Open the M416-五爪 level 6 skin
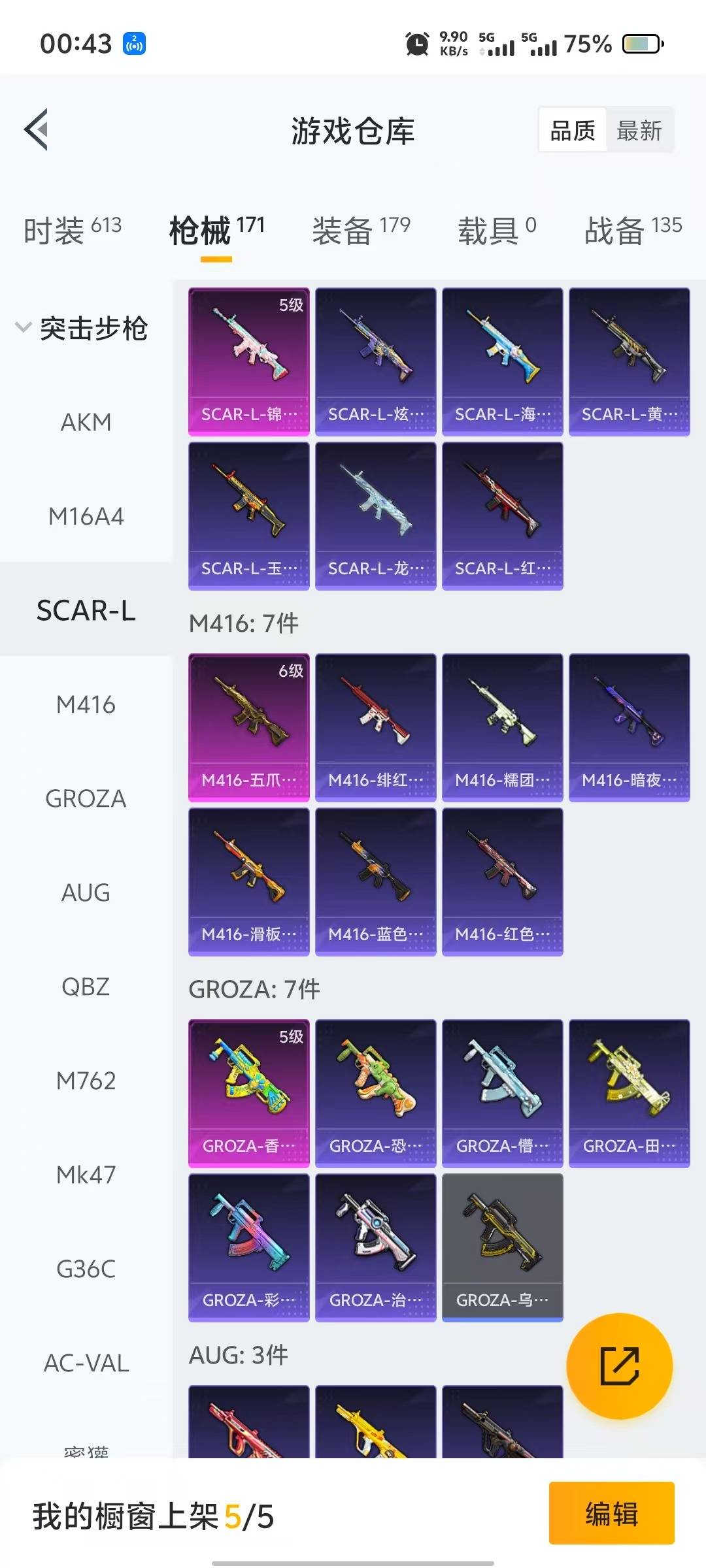The height and width of the screenshot is (1568, 706). (249, 728)
